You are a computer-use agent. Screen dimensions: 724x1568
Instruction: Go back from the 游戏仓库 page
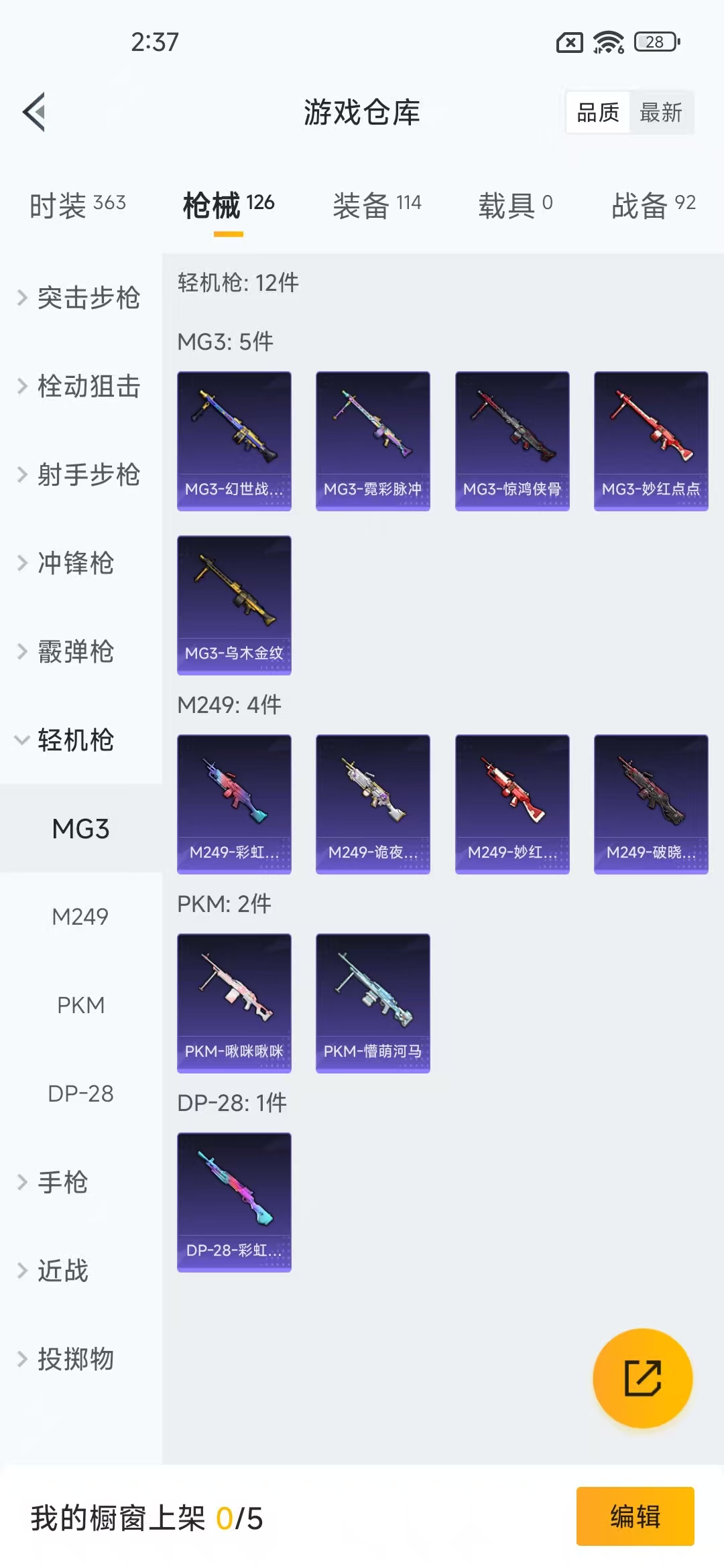[35, 112]
